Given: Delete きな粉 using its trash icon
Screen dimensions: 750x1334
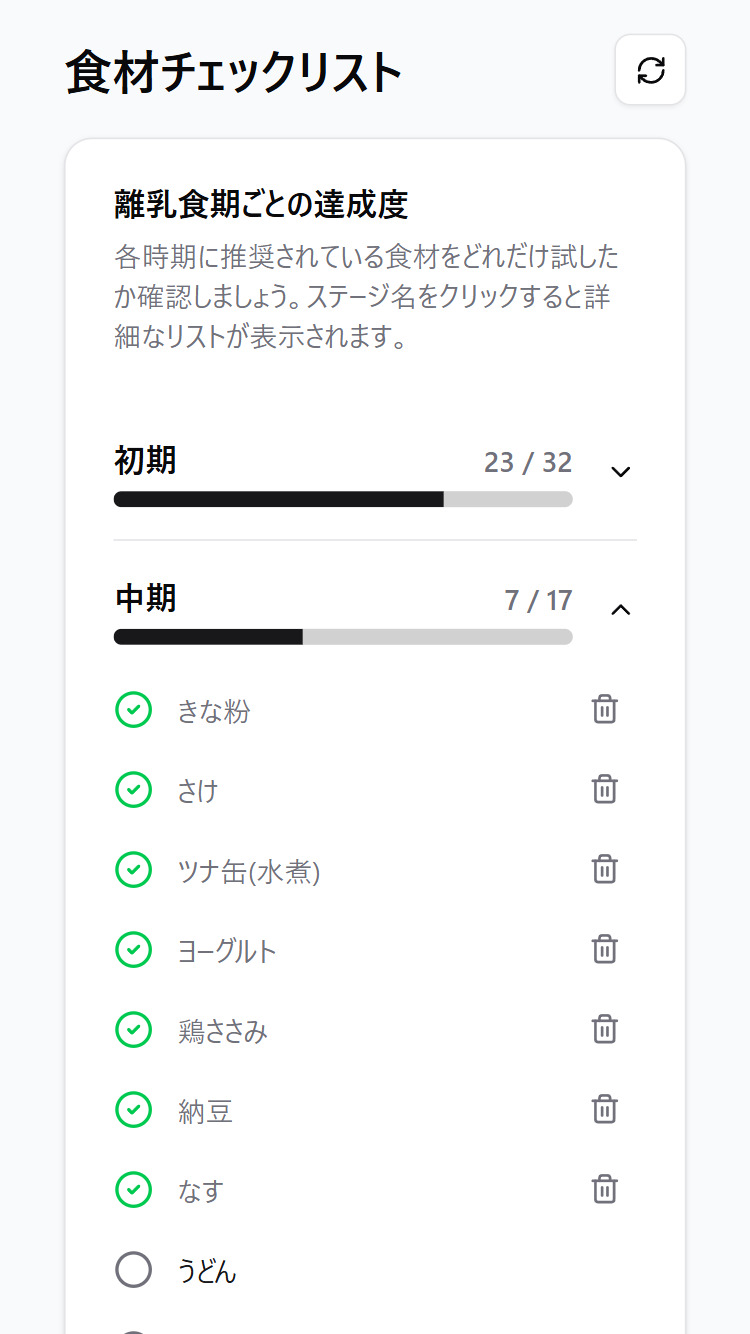Looking at the screenshot, I should pyautogui.click(x=604, y=709).
